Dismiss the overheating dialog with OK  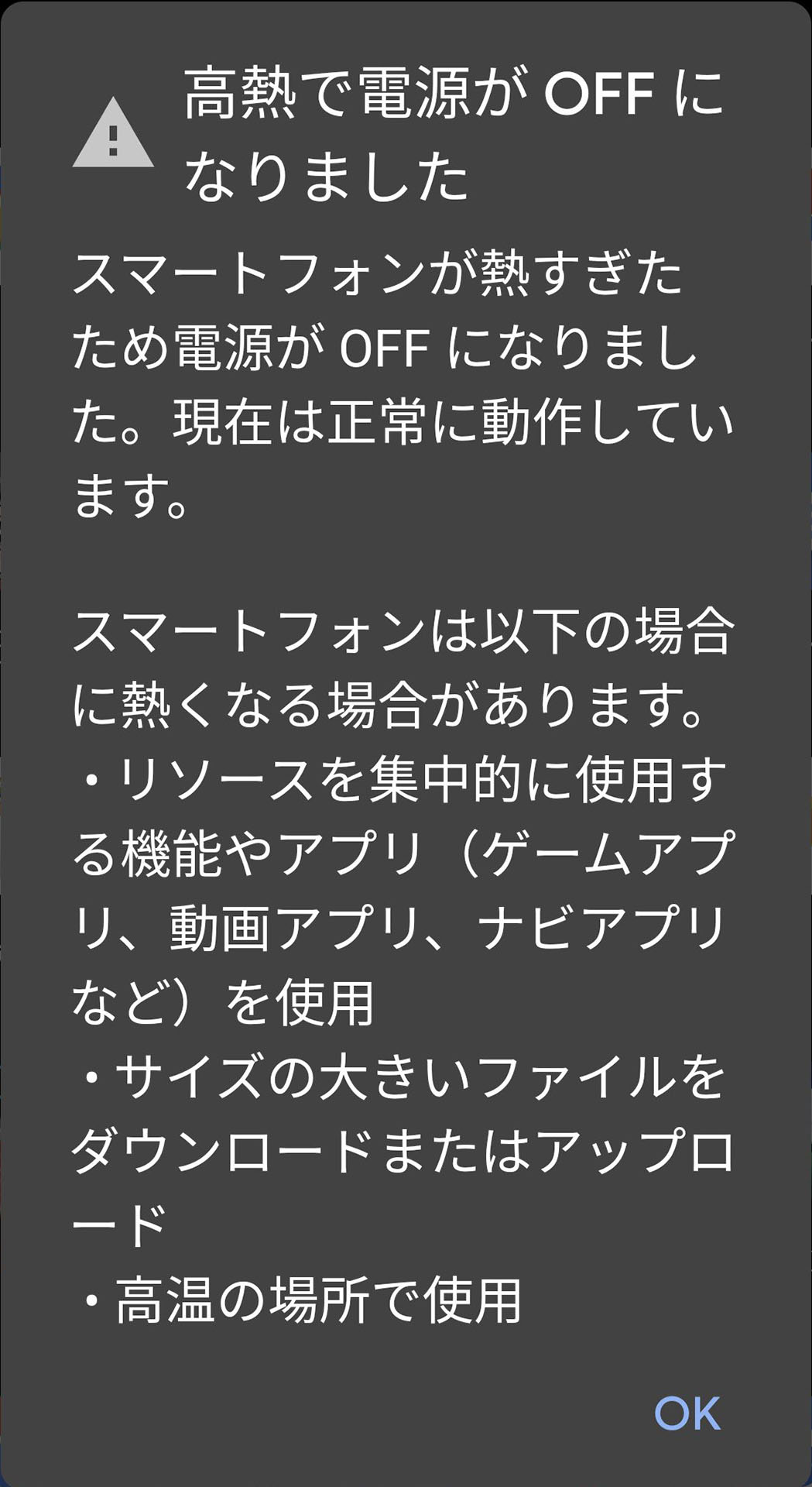pyautogui.click(x=687, y=1413)
